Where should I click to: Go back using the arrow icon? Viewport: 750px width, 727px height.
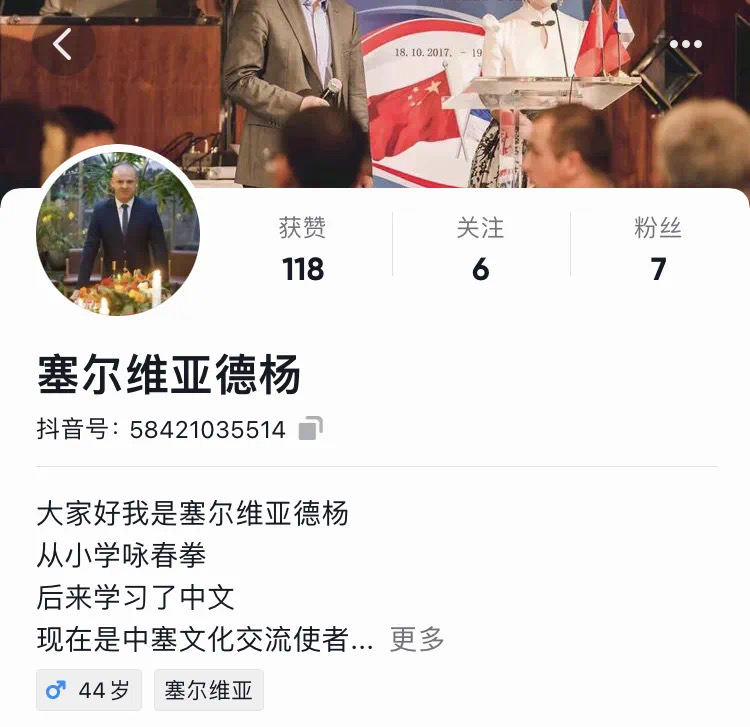coord(63,45)
